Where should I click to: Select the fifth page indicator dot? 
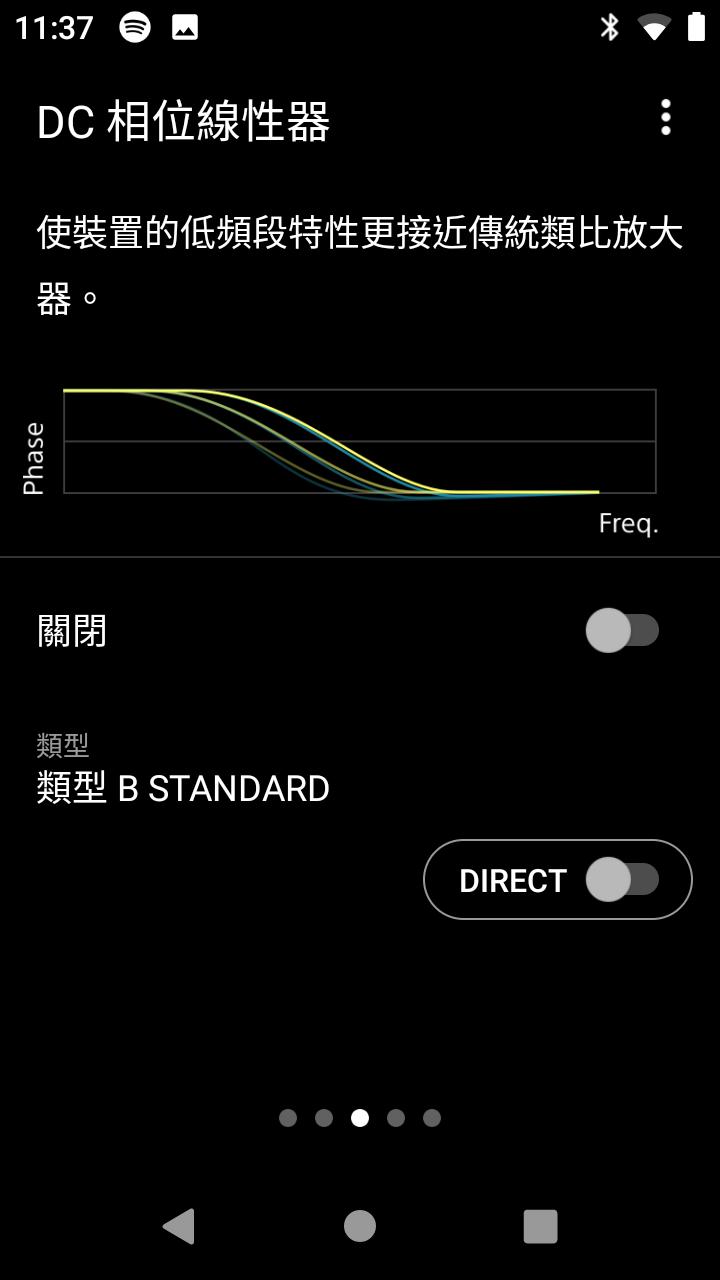click(433, 1118)
